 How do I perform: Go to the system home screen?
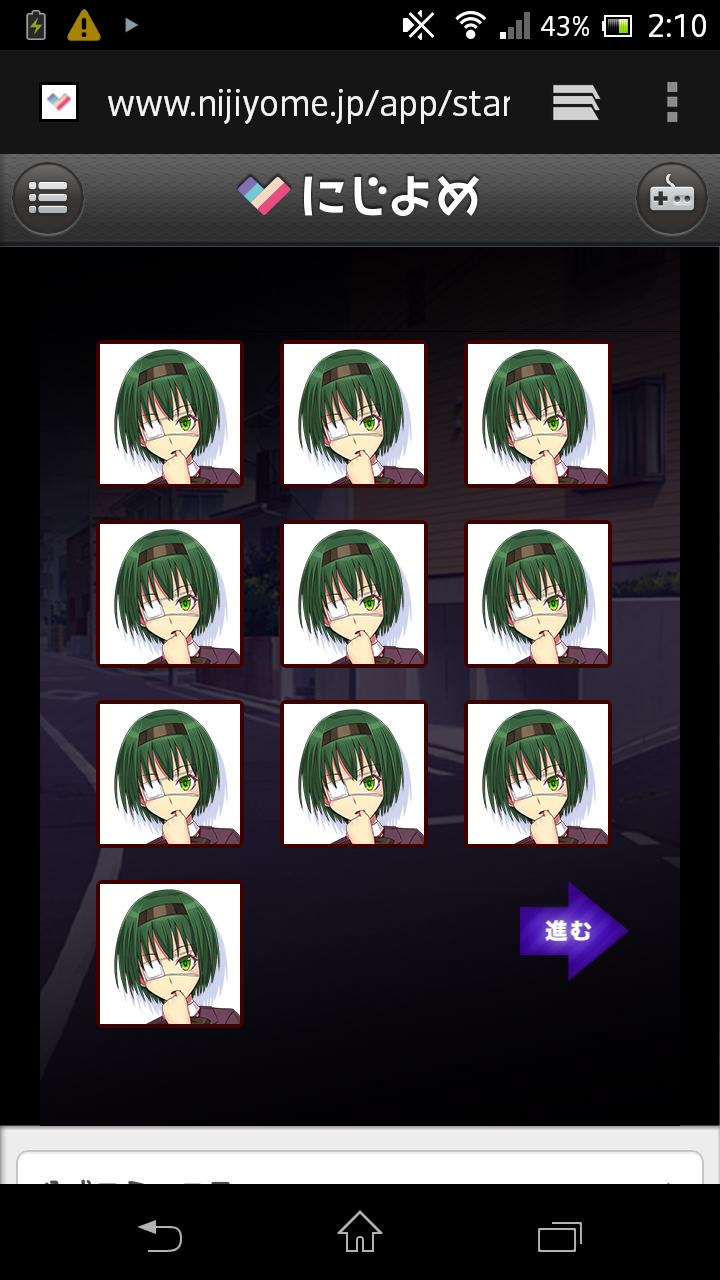point(360,1234)
